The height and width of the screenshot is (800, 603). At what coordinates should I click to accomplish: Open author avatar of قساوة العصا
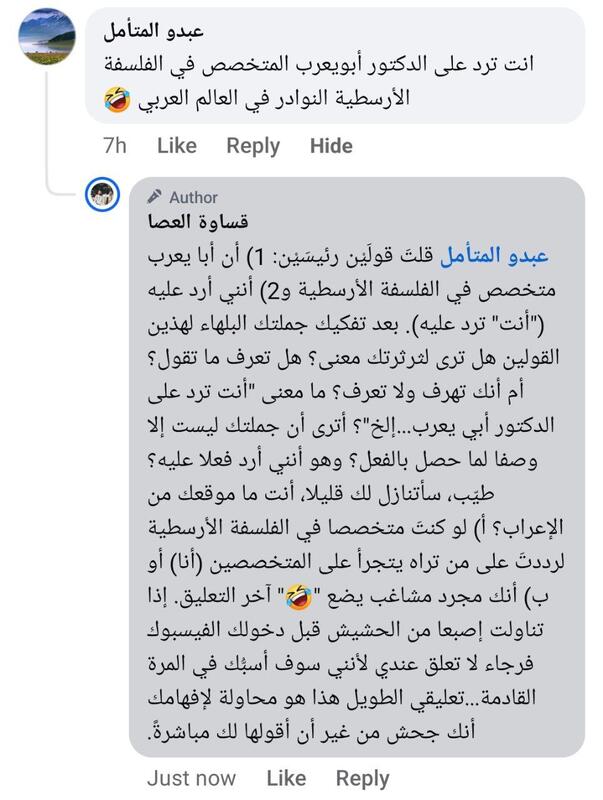pyautogui.click(x=104, y=195)
